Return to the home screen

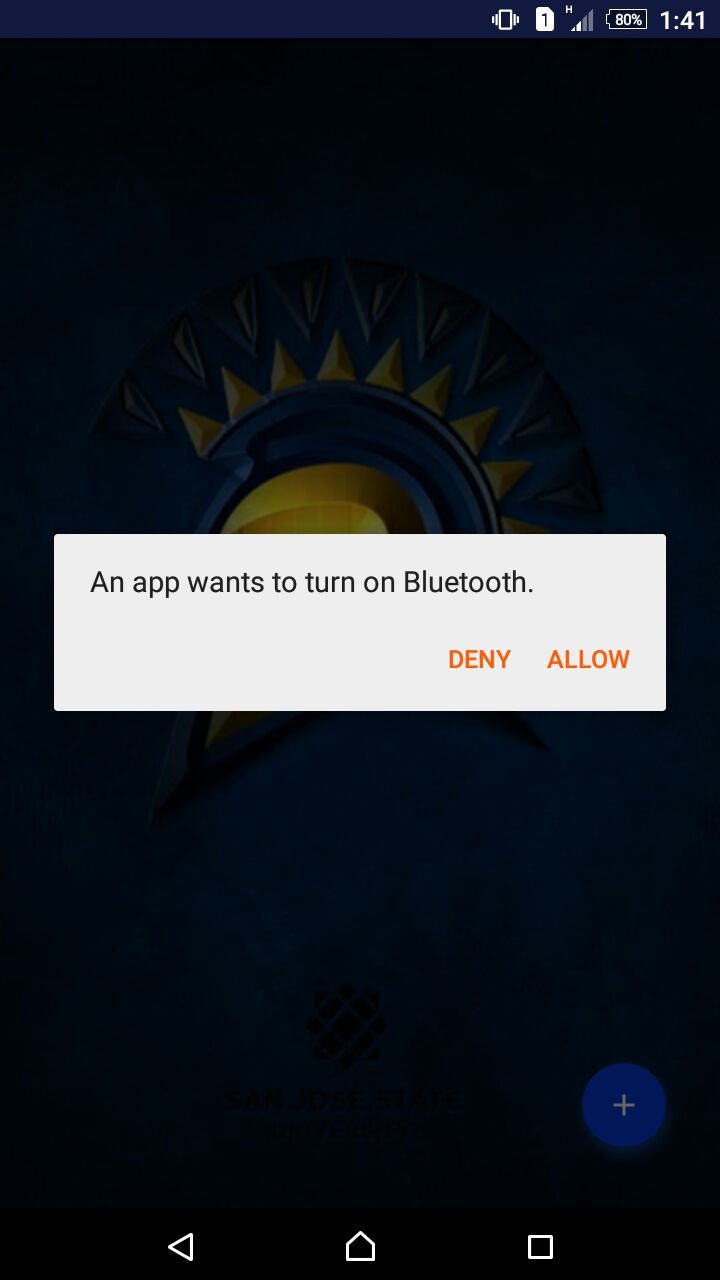360,1246
